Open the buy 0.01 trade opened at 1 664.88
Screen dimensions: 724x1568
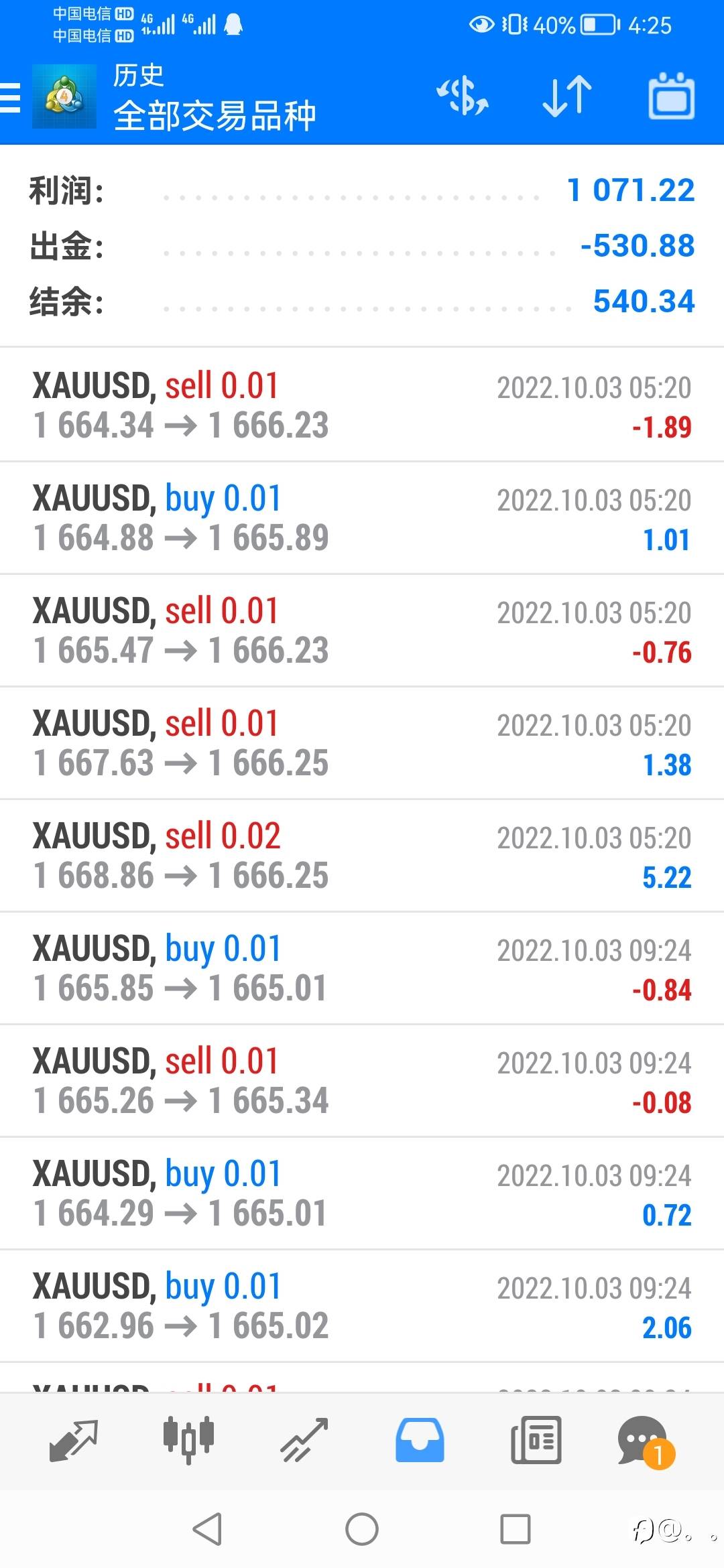coord(362,517)
